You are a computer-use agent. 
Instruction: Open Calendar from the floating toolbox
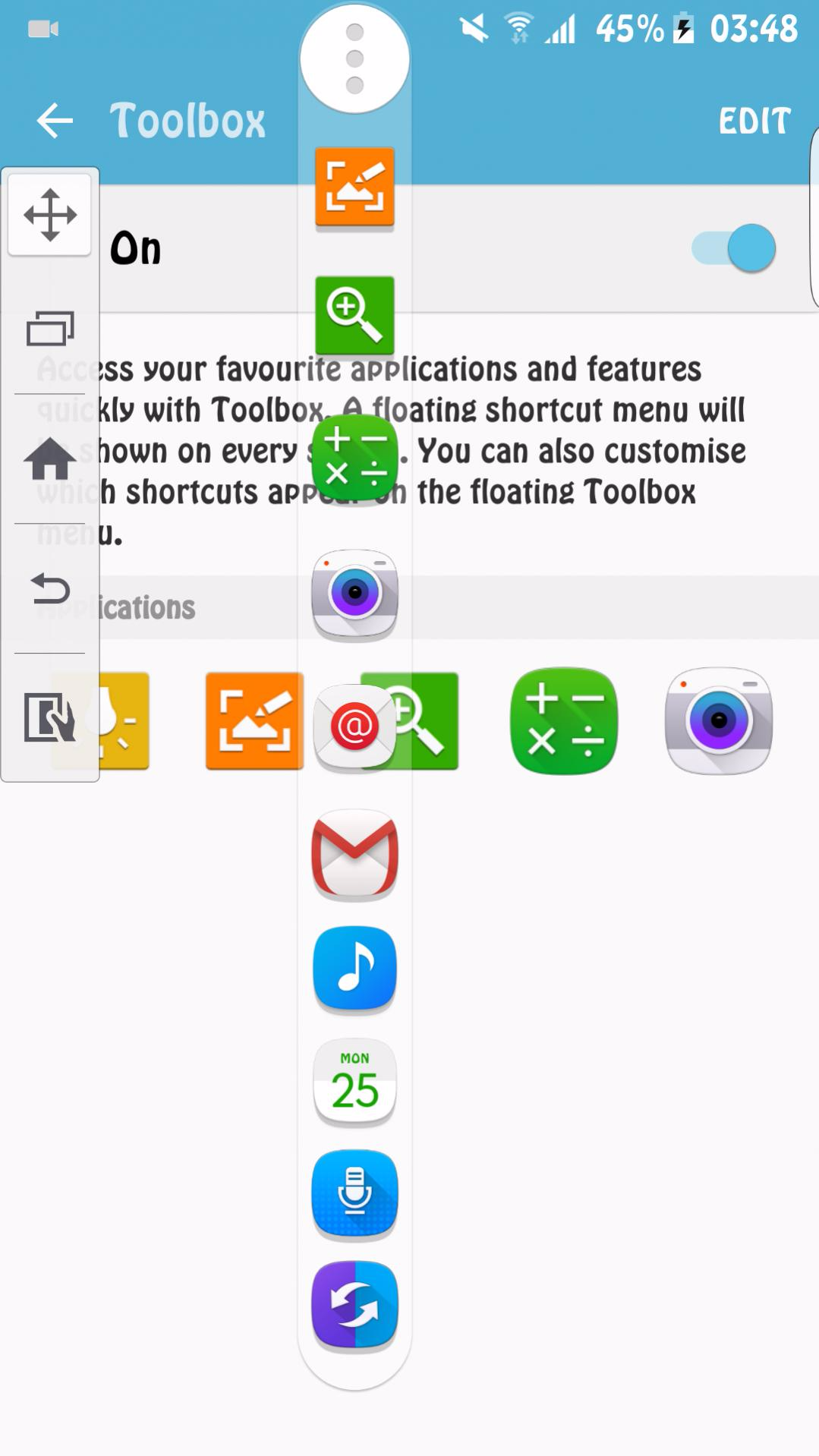point(354,1082)
